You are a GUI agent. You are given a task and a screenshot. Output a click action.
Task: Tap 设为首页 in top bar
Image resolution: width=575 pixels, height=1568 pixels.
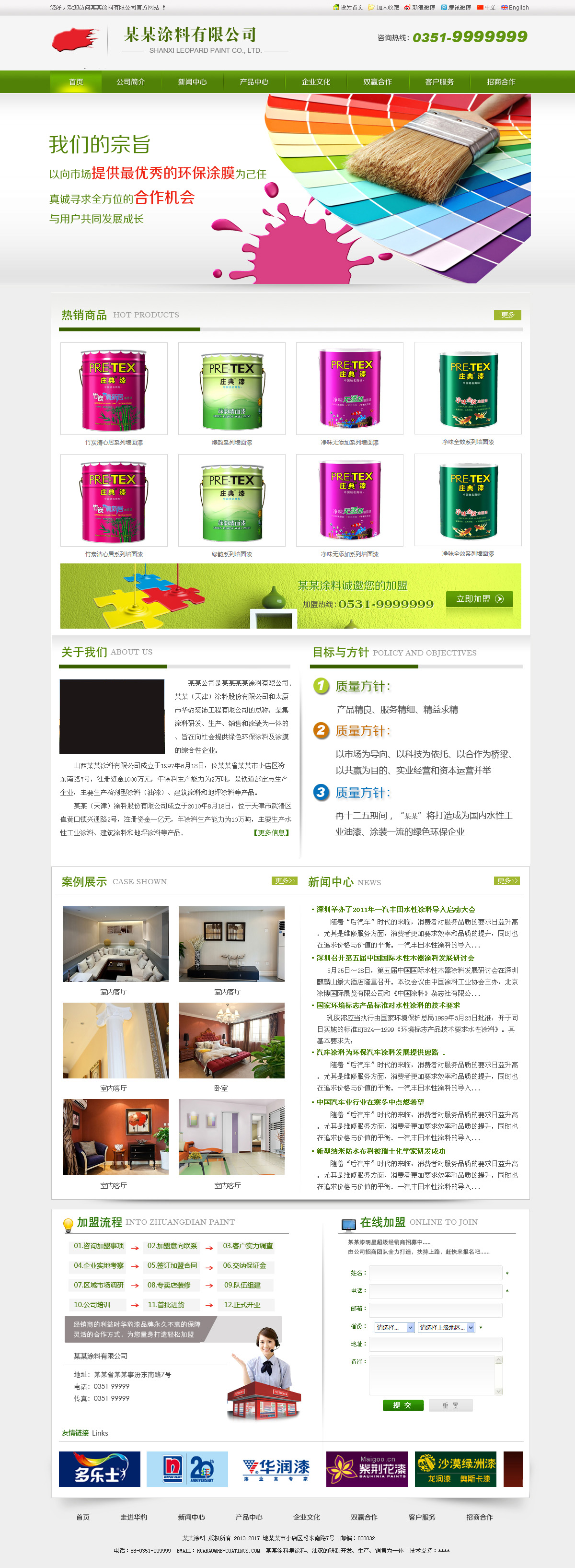[x=349, y=7]
